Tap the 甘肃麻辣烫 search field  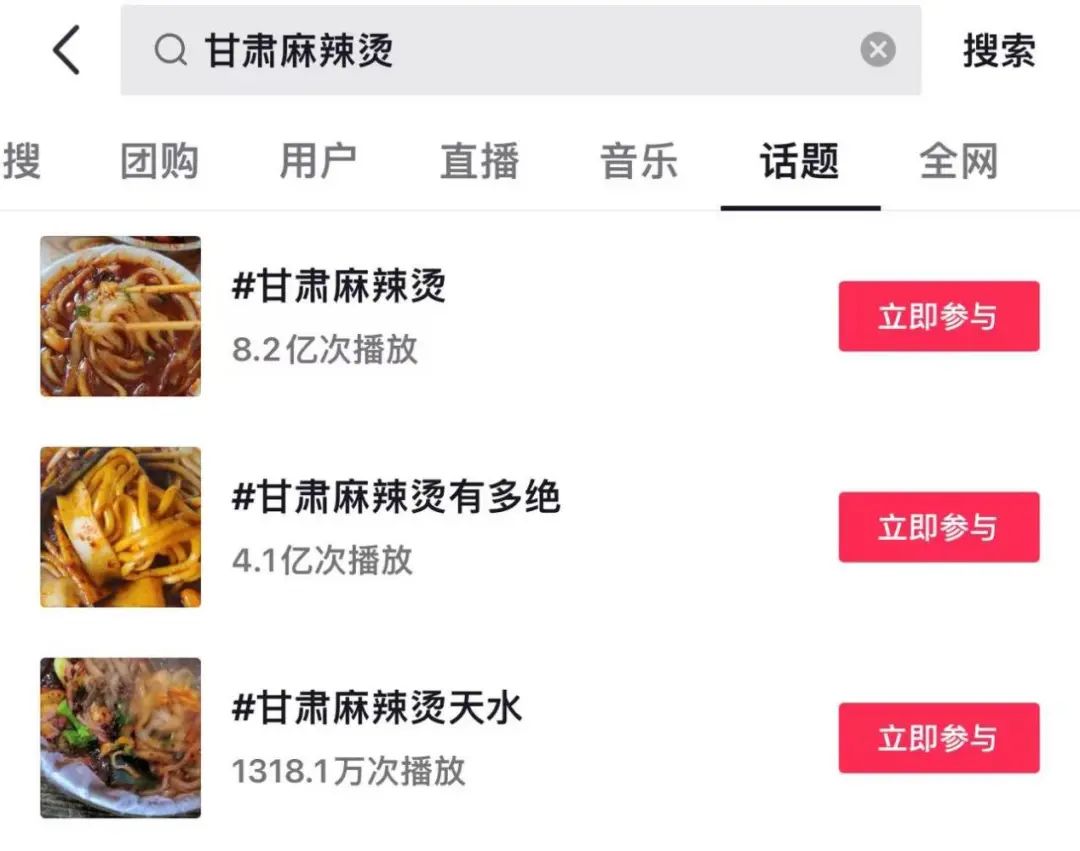click(x=500, y=50)
